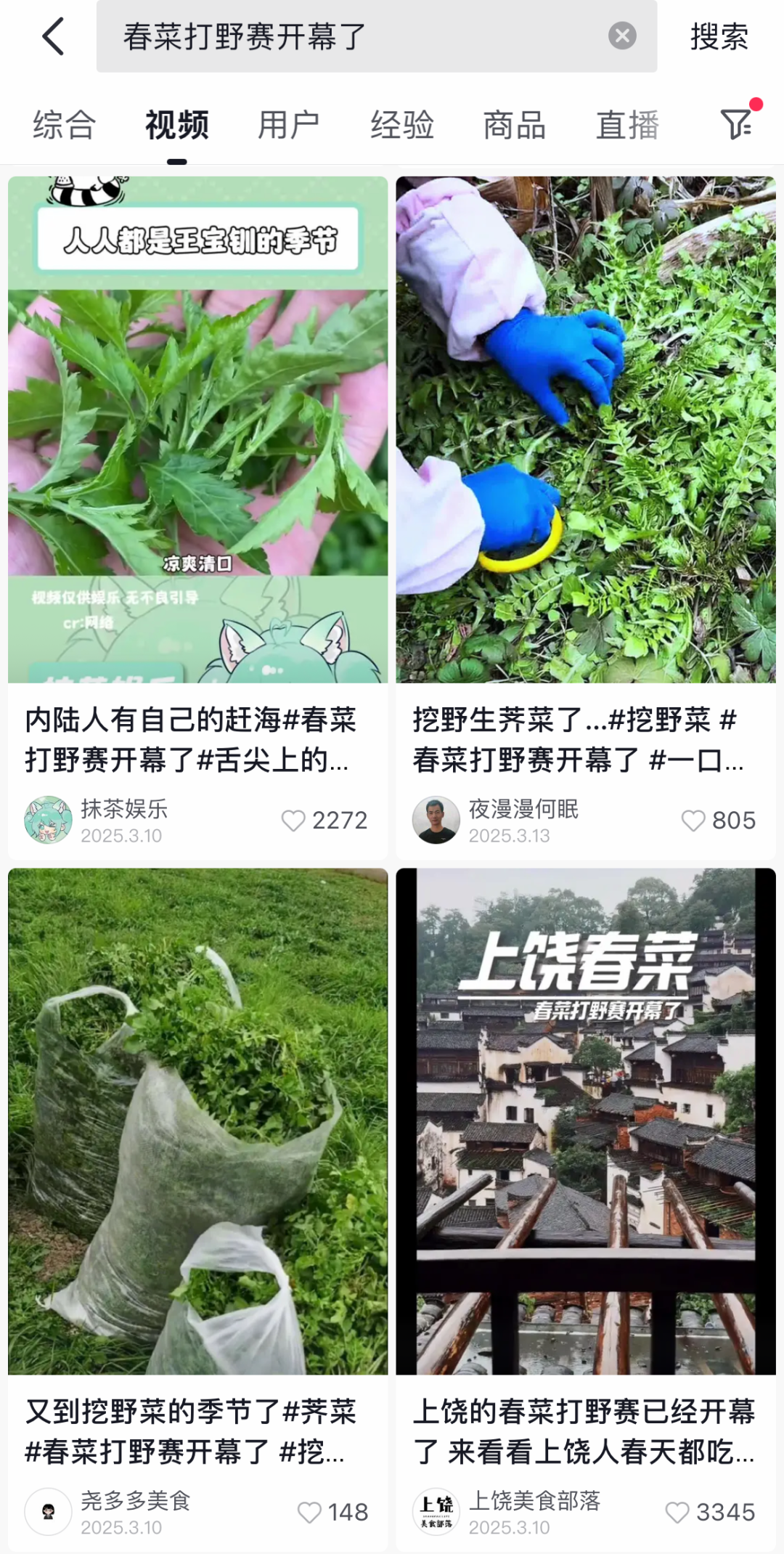The height and width of the screenshot is (1554, 784).
Task: Switch to the 商品 tab
Action: click(515, 125)
